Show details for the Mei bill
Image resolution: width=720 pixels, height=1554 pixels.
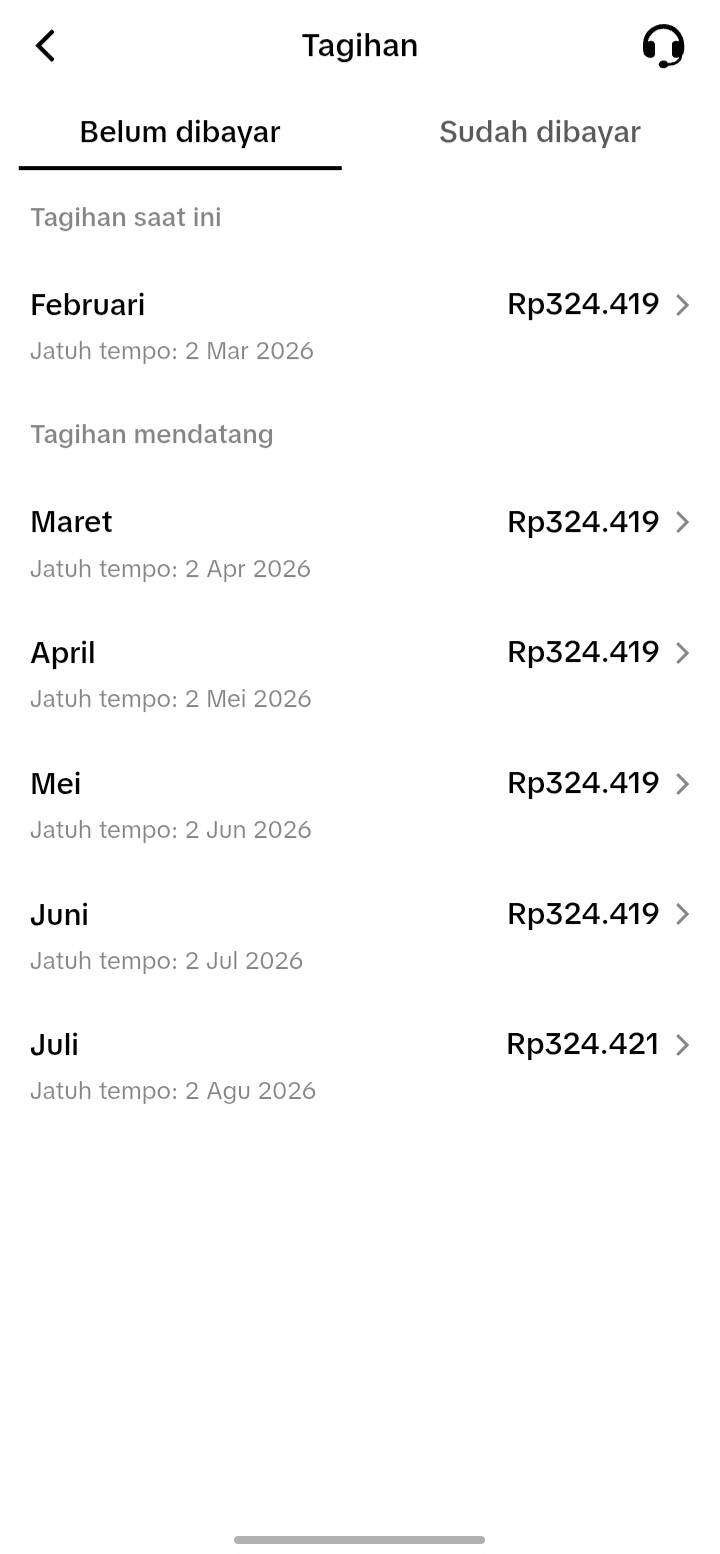360,805
